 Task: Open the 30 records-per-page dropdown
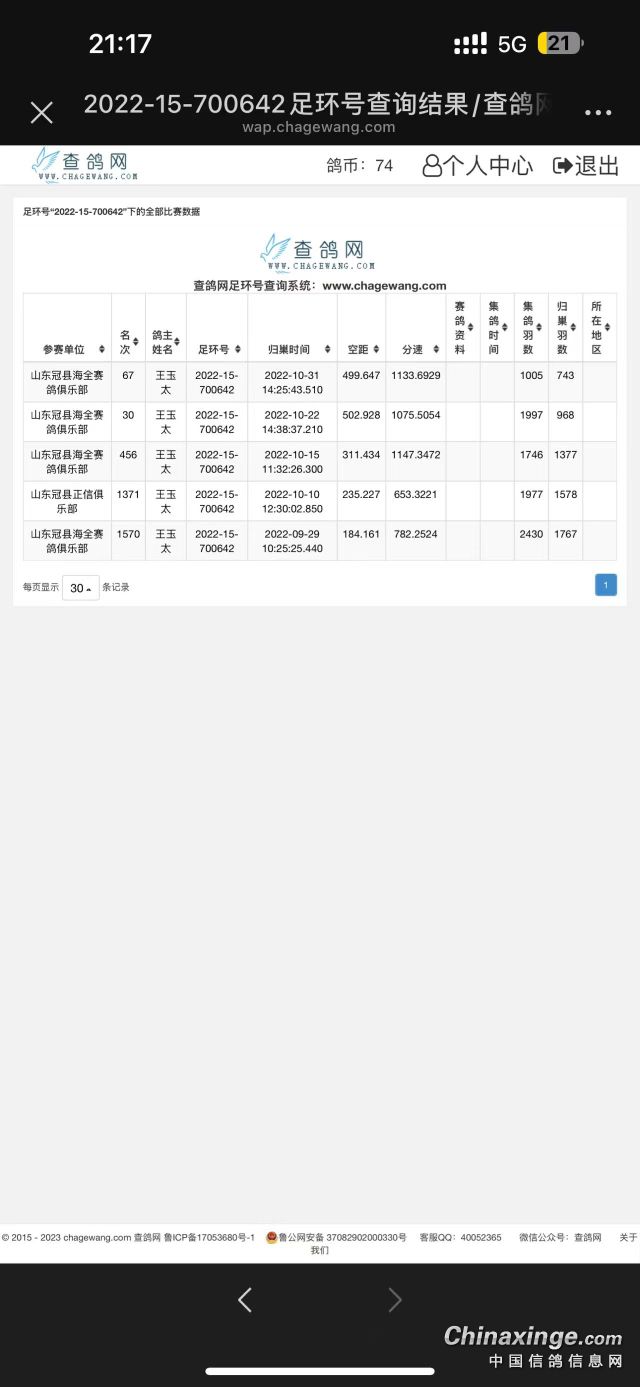click(x=80, y=588)
